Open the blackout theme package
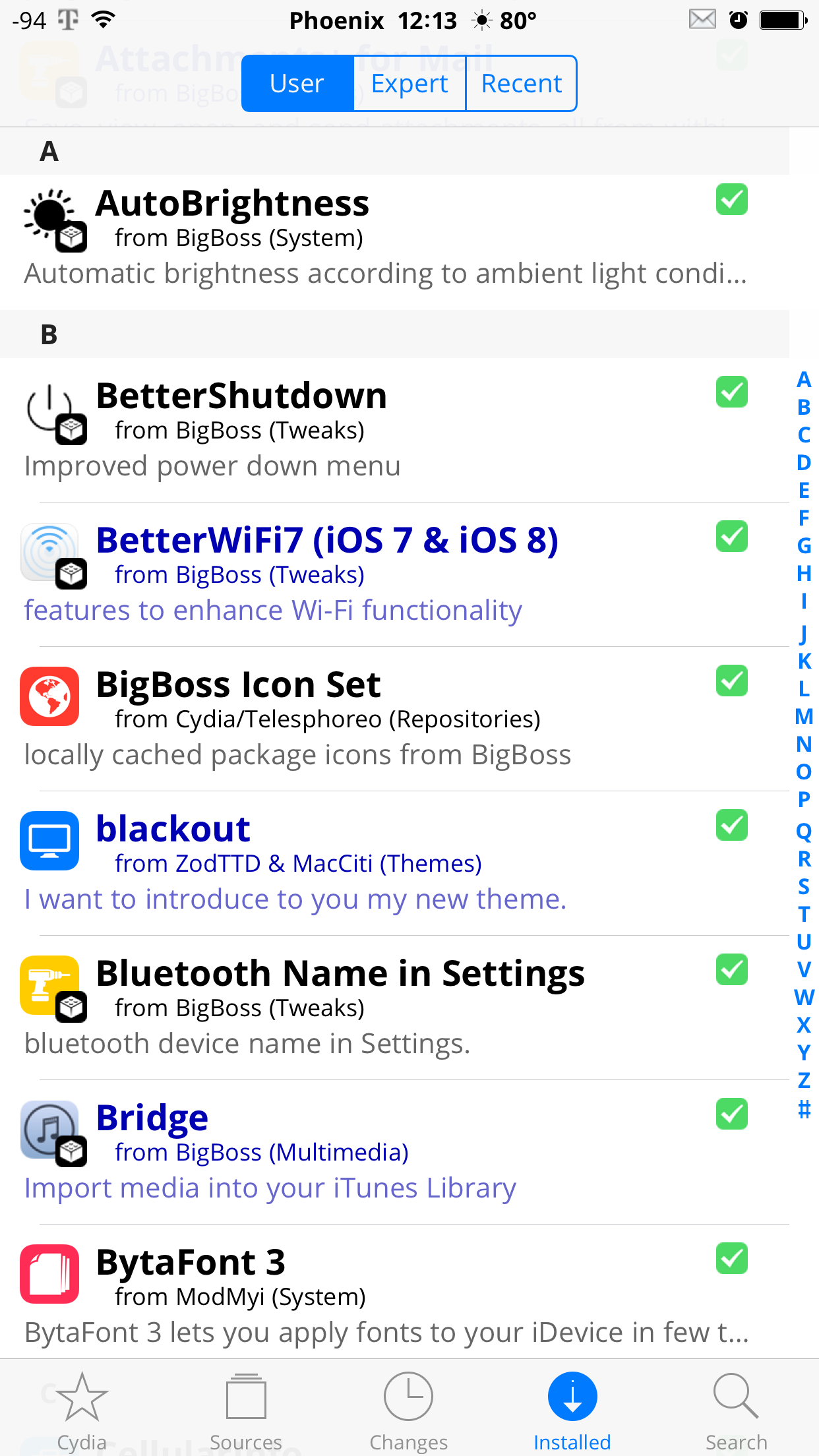Viewport: 819px width, 1456px height. click(394, 863)
